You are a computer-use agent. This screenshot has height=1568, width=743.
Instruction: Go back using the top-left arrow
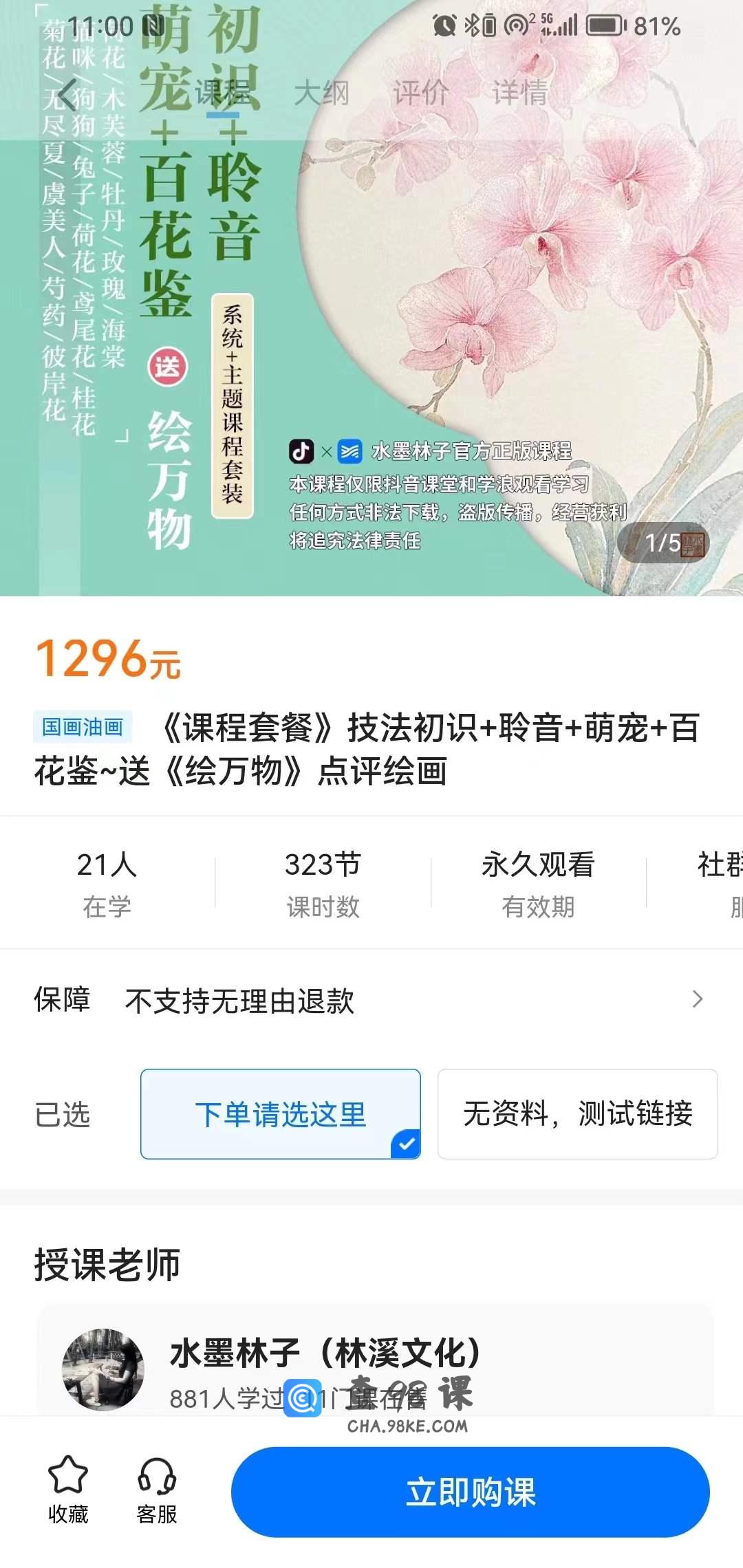pos(67,94)
